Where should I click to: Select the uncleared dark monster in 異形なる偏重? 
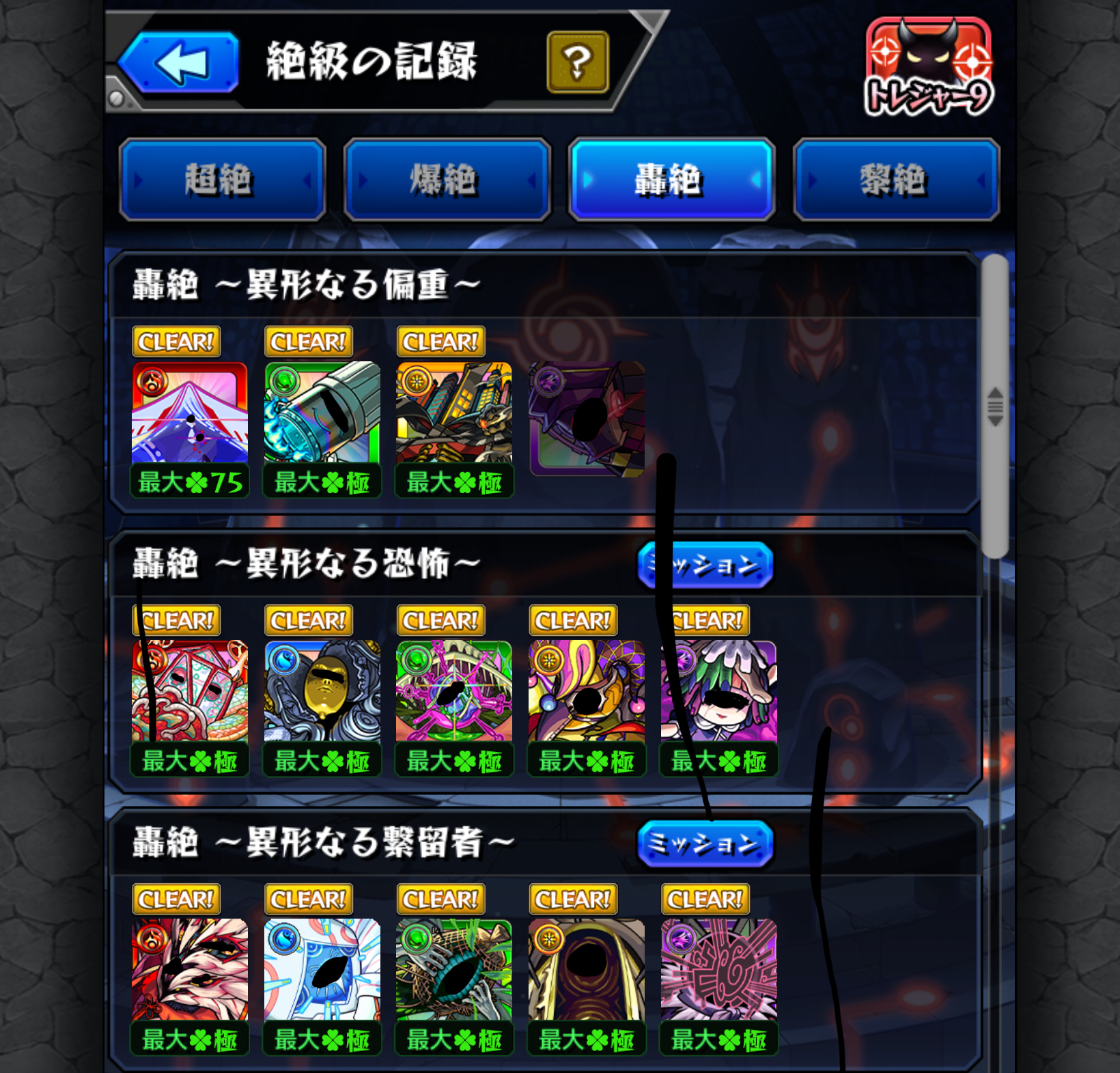587,419
